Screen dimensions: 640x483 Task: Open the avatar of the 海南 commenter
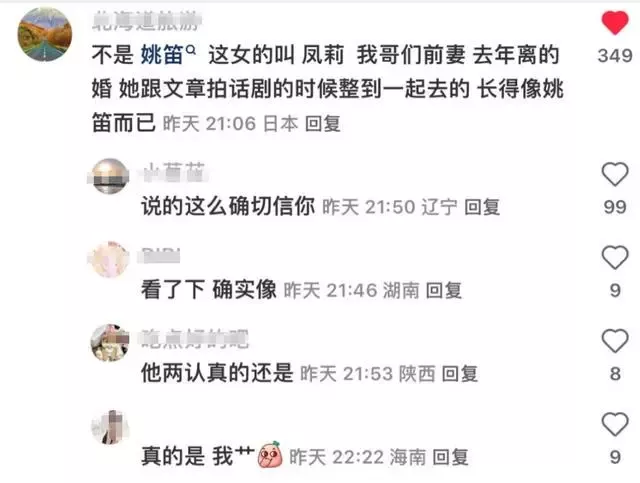click(109, 427)
